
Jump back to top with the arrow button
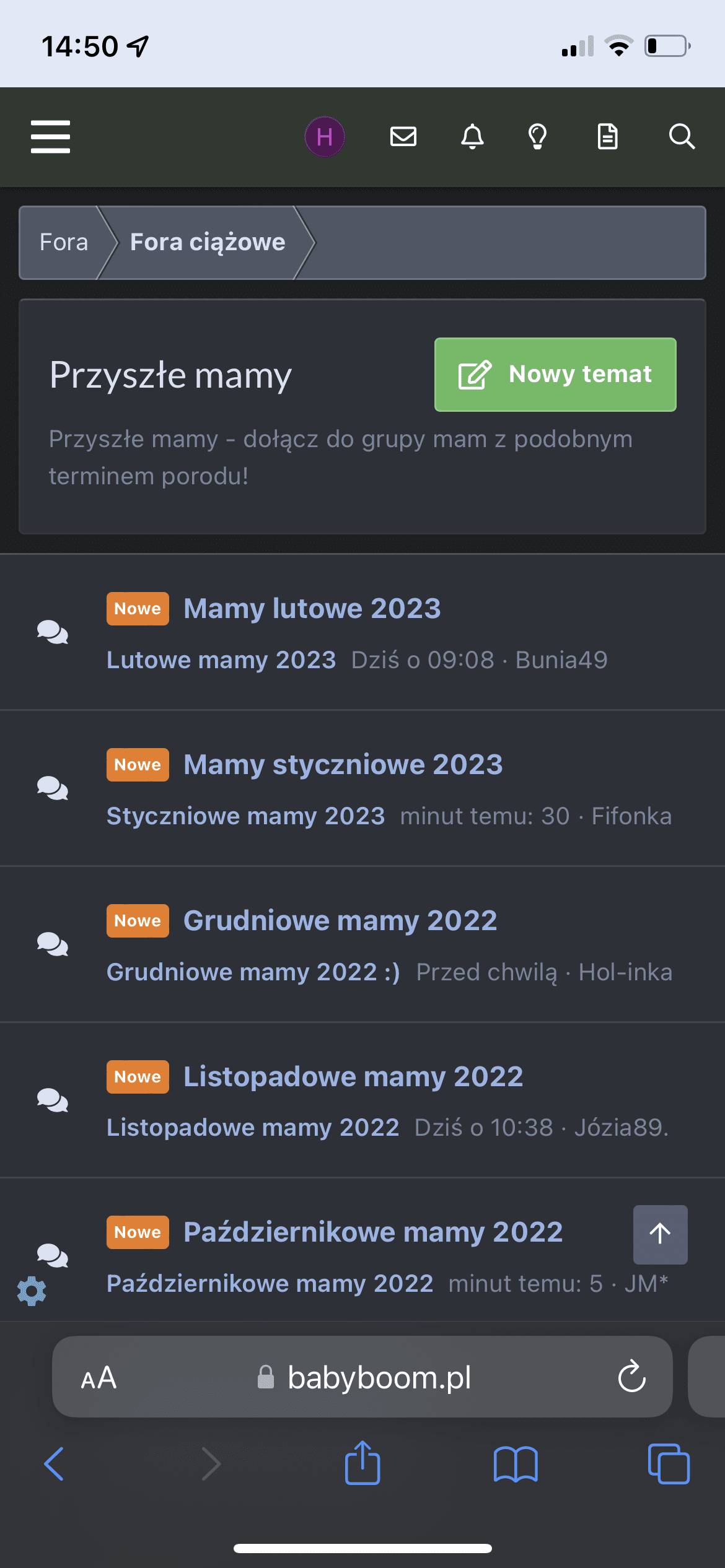[660, 1234]
